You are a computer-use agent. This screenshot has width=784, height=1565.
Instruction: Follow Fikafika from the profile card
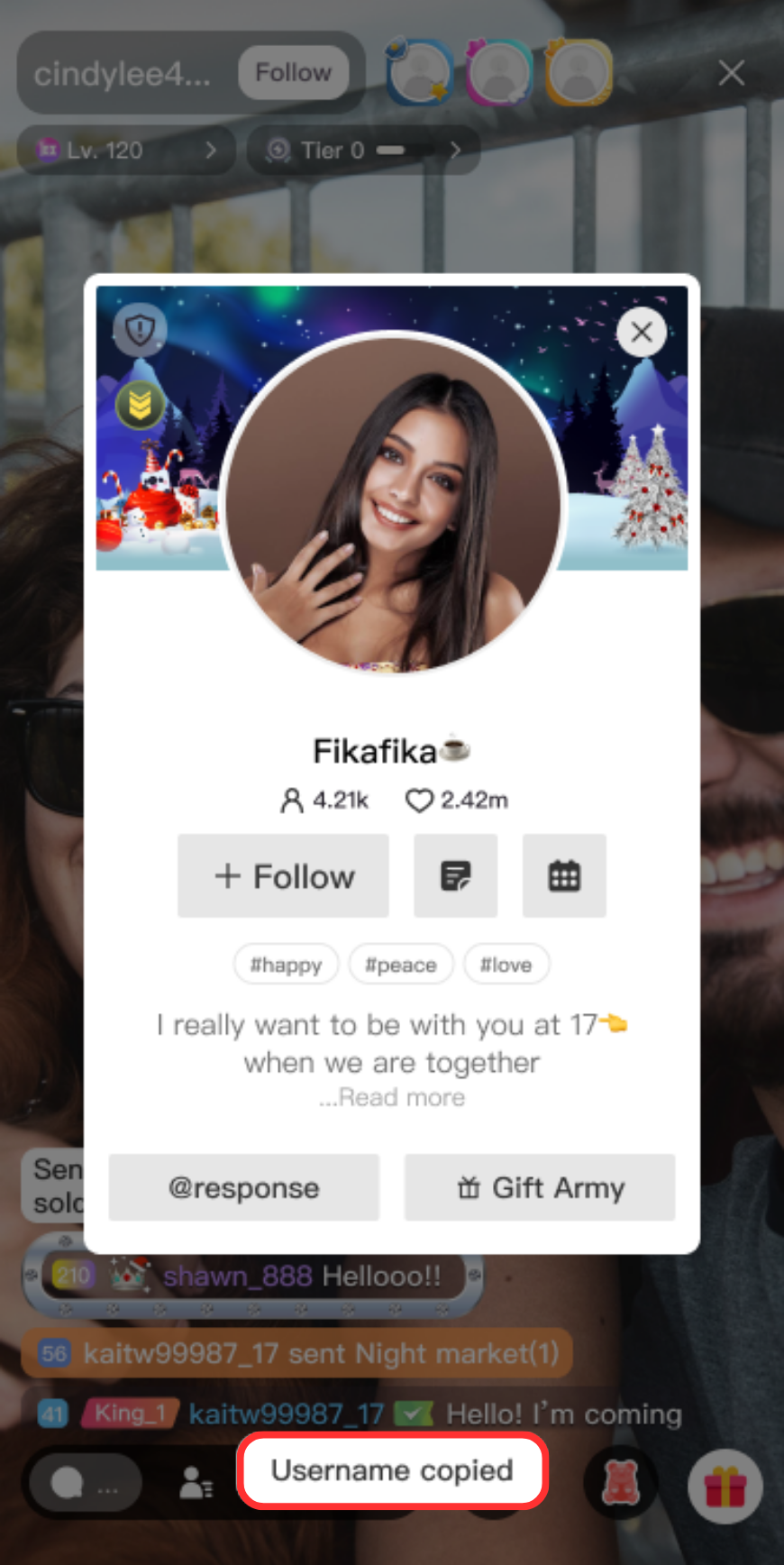[x=283, y=875]
